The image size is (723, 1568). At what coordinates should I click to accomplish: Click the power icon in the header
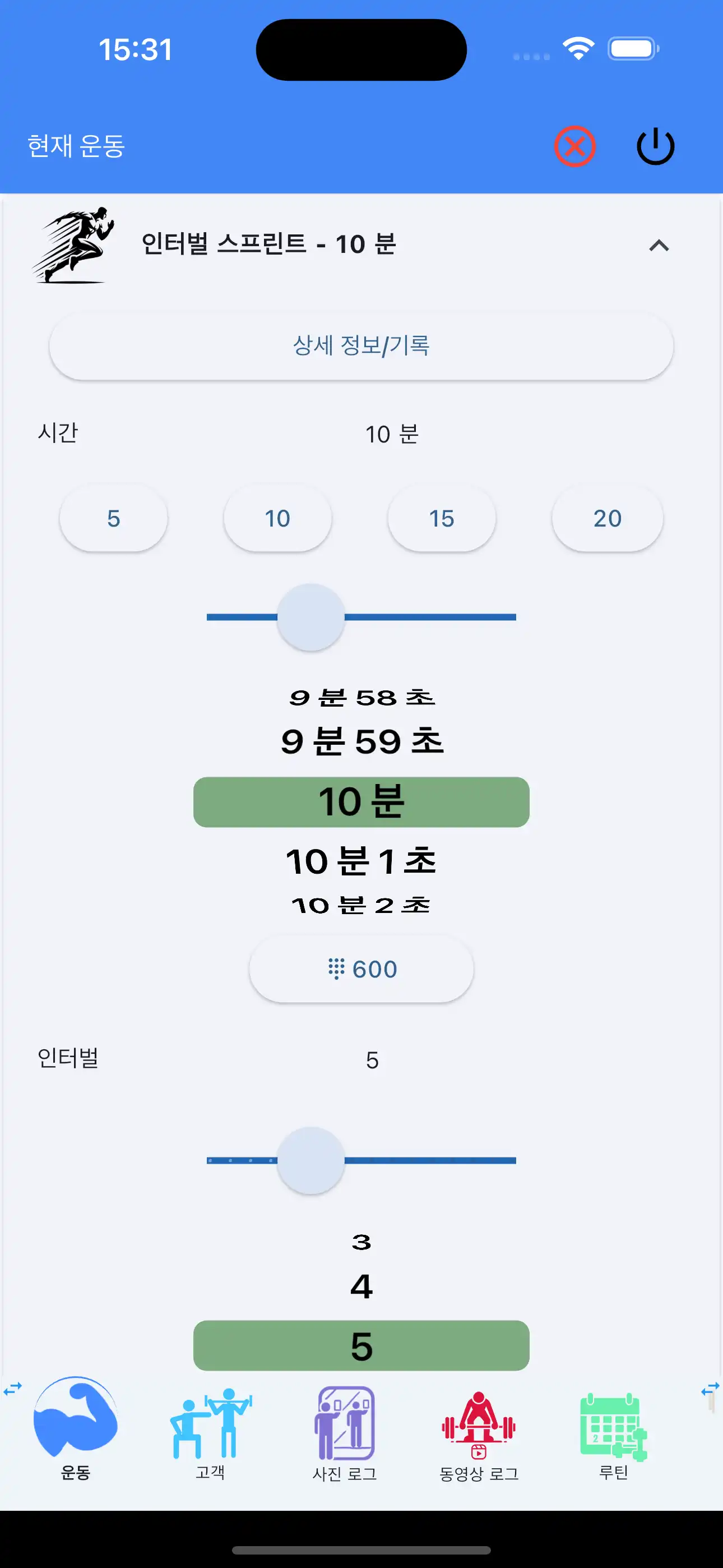tap(655, 145)
